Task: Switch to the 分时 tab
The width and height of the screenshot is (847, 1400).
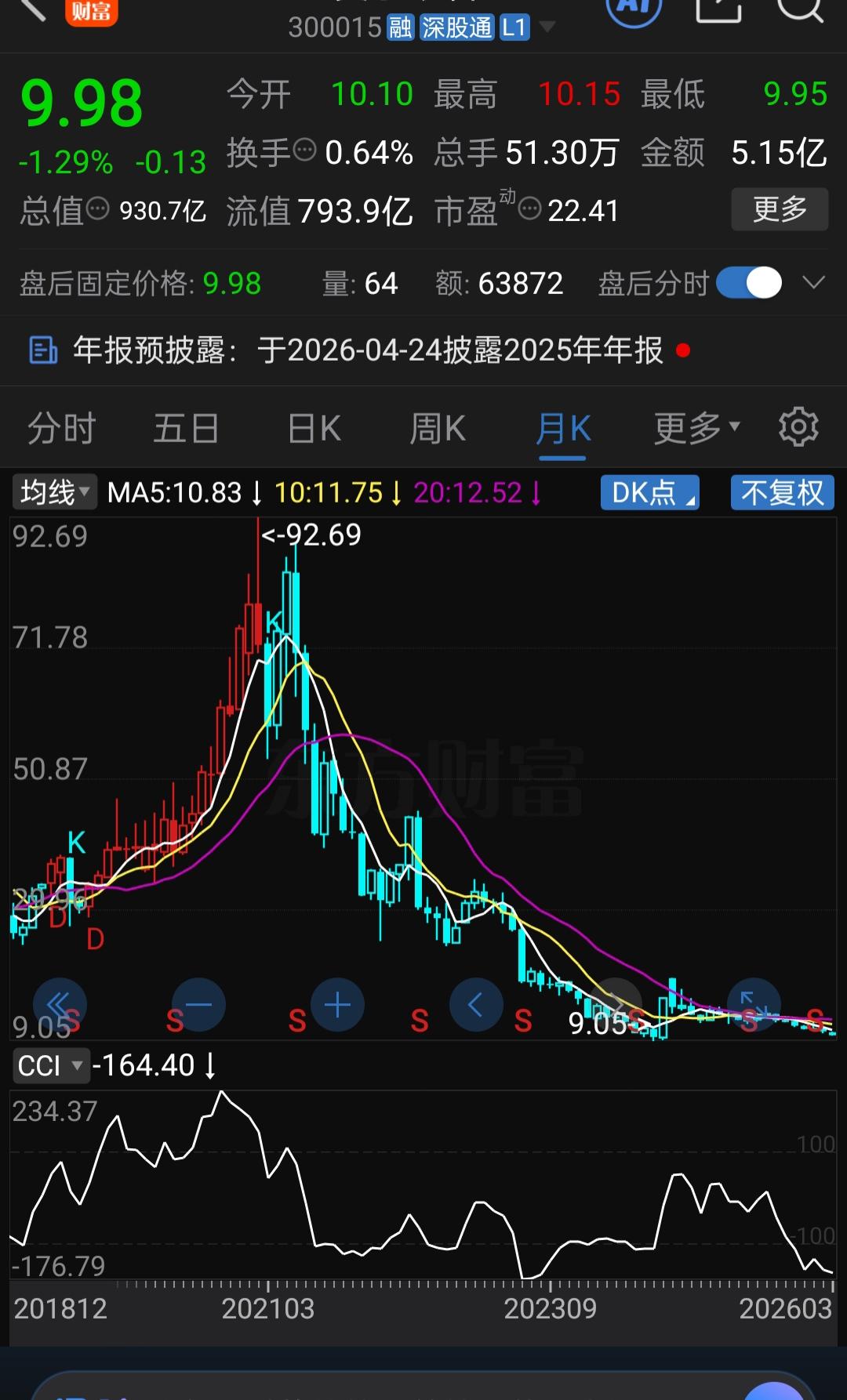Action: point(60,428)
